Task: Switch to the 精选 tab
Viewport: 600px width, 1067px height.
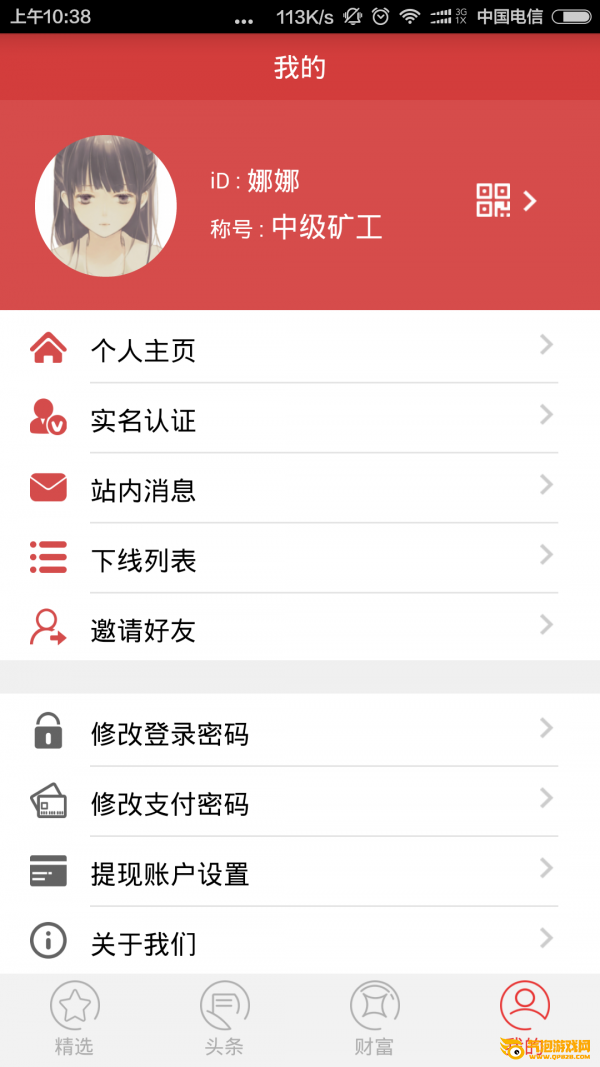Action: click(x=75, y=1018)
